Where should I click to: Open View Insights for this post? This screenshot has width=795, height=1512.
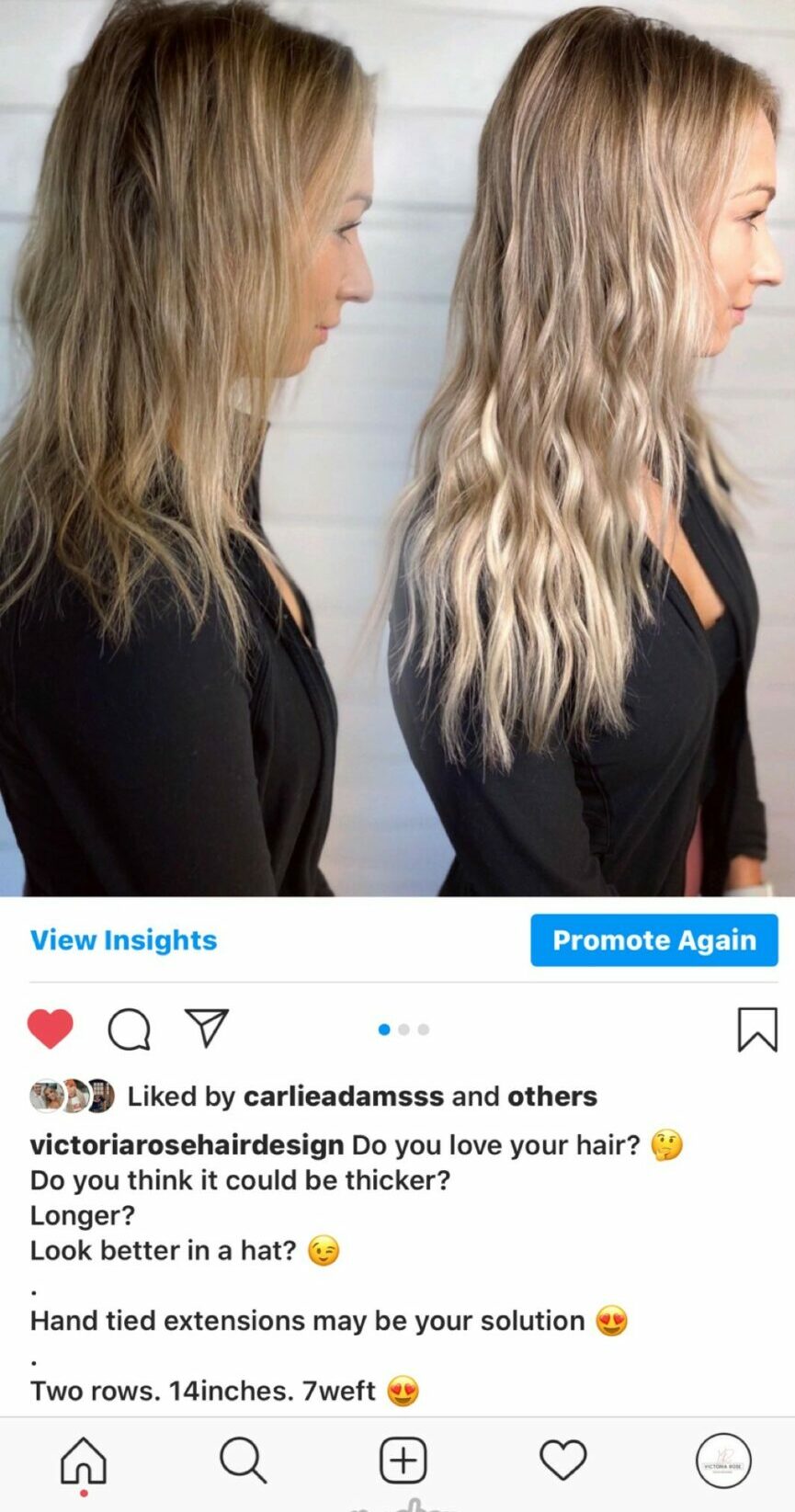point(123,940)
